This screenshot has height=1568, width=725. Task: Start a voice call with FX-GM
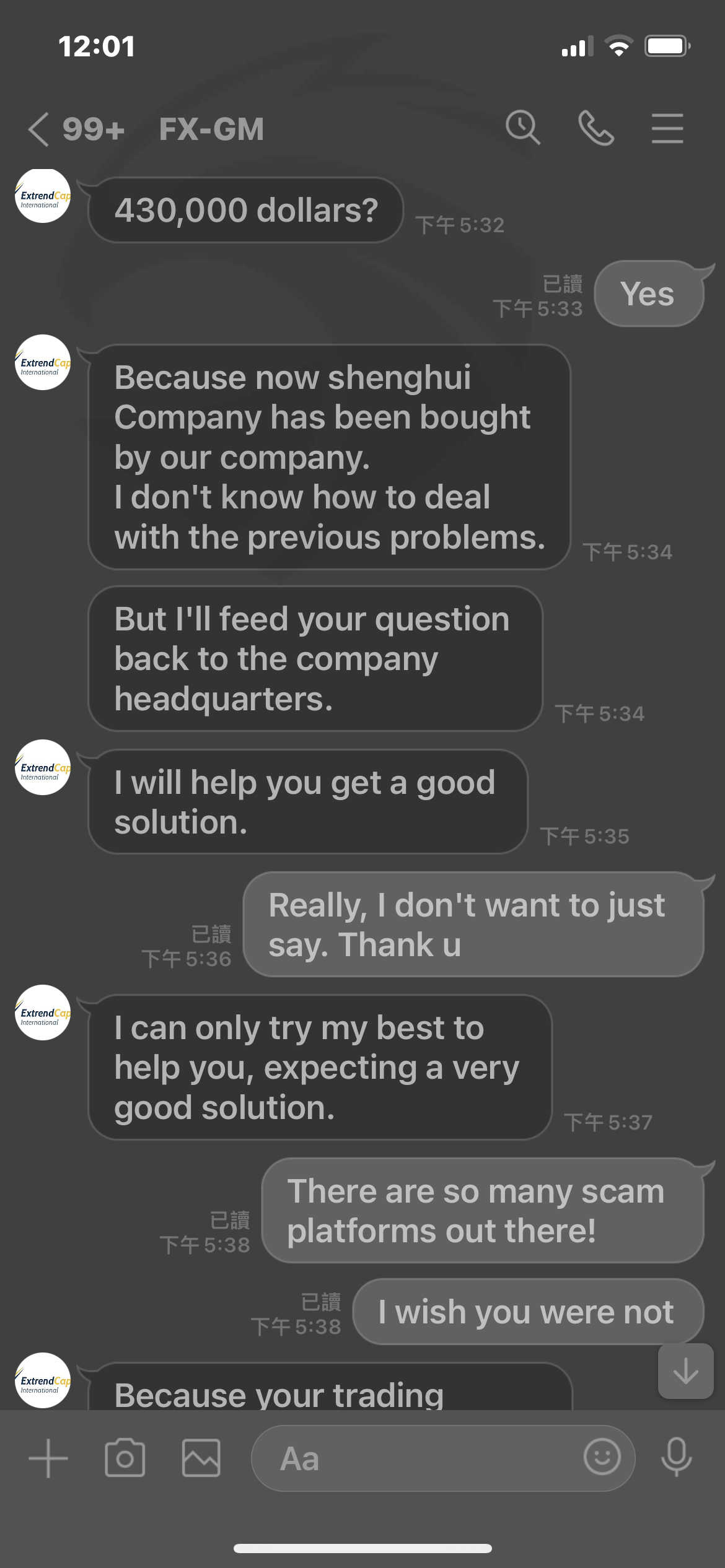click(x=596, y=128)
